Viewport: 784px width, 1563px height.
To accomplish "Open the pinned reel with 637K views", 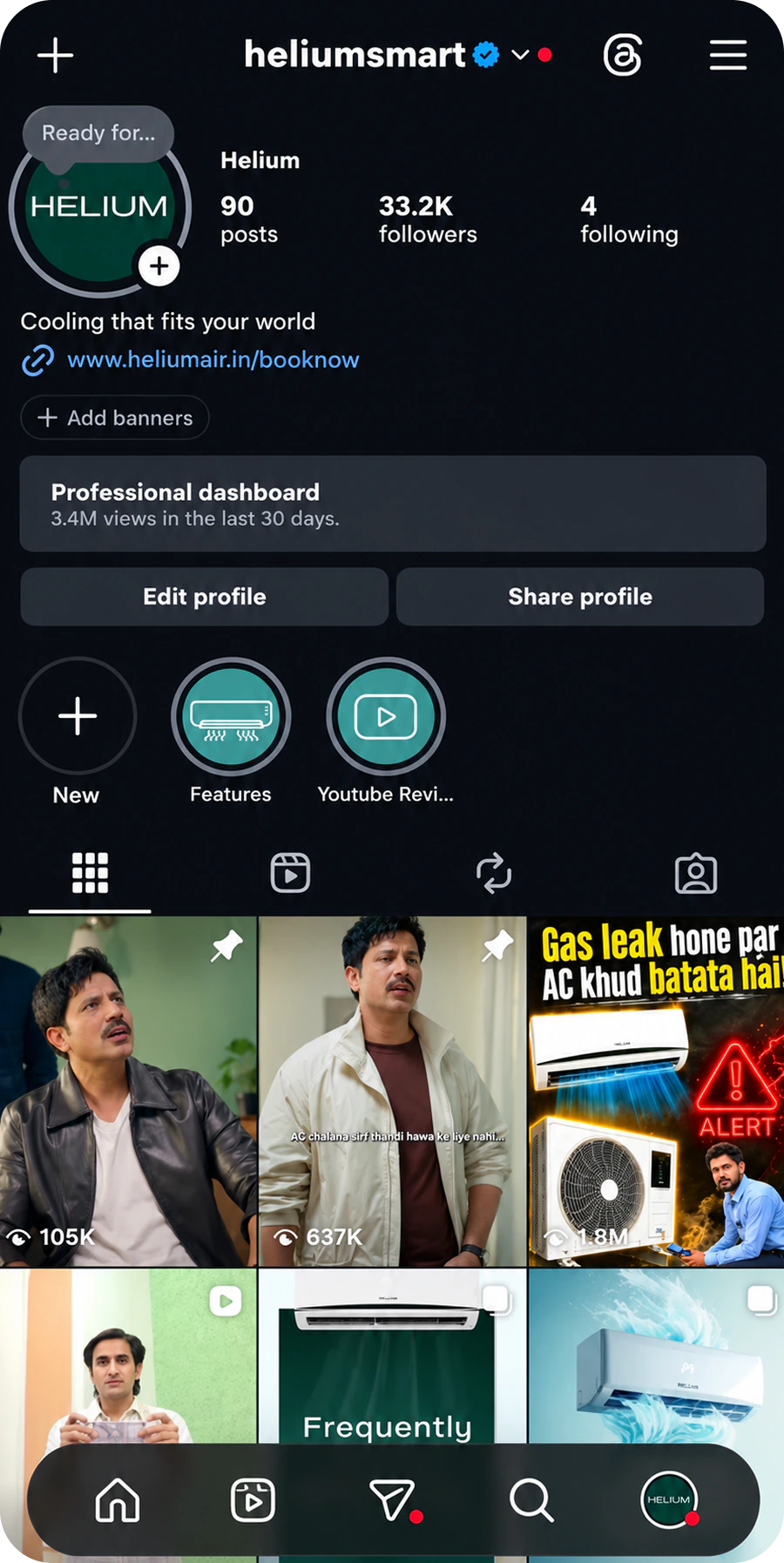I will pyautogui.click(x=392, y=1091).
